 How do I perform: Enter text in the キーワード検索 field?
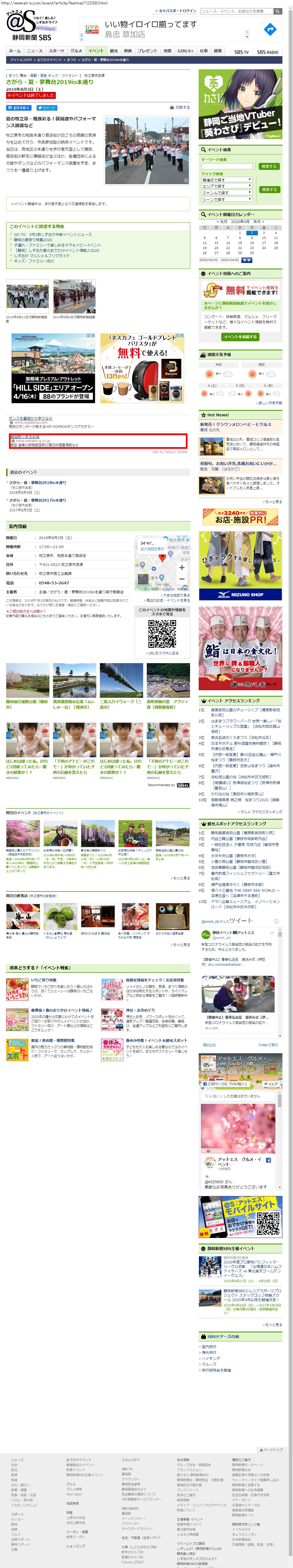227,166
